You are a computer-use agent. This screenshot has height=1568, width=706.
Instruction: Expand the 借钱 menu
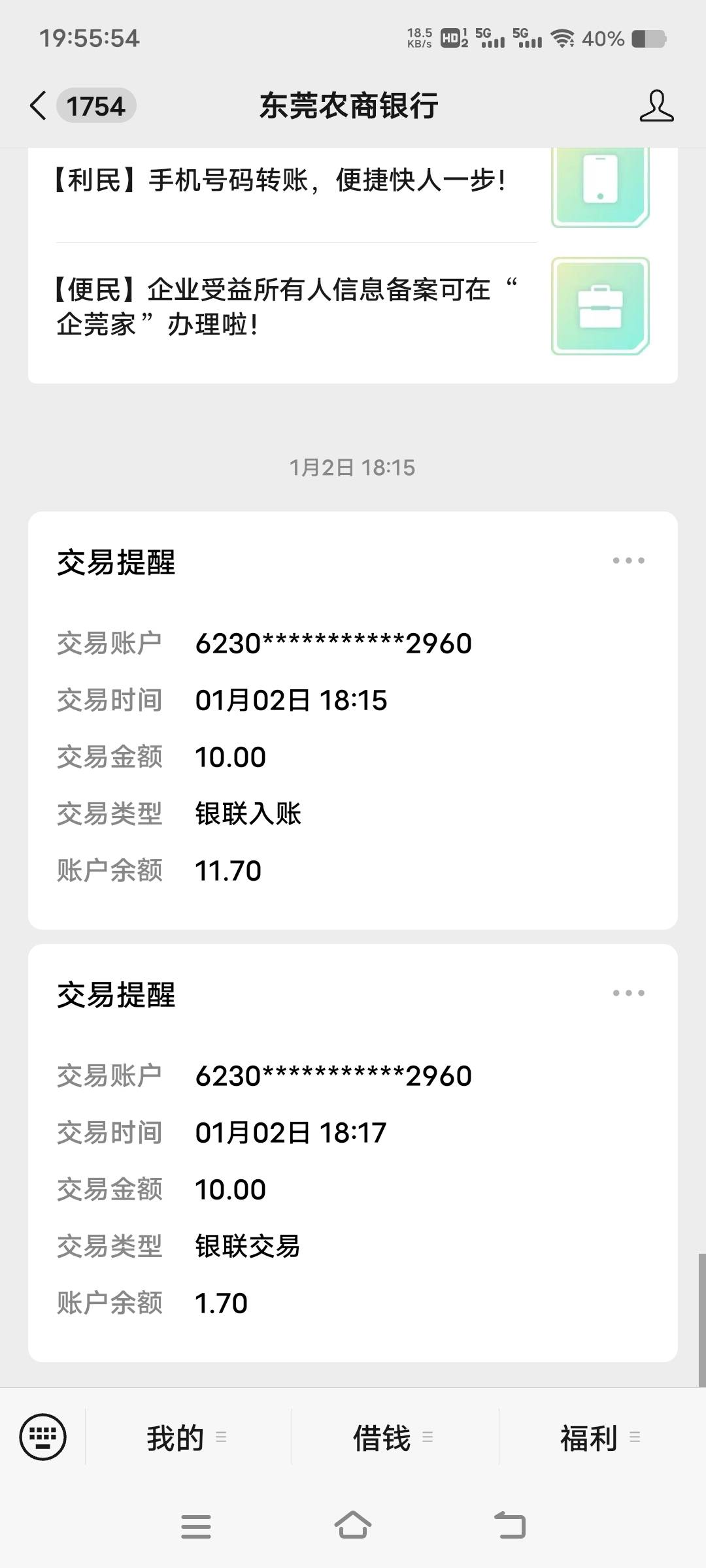pyautogui.click(x=394, y=1437)
